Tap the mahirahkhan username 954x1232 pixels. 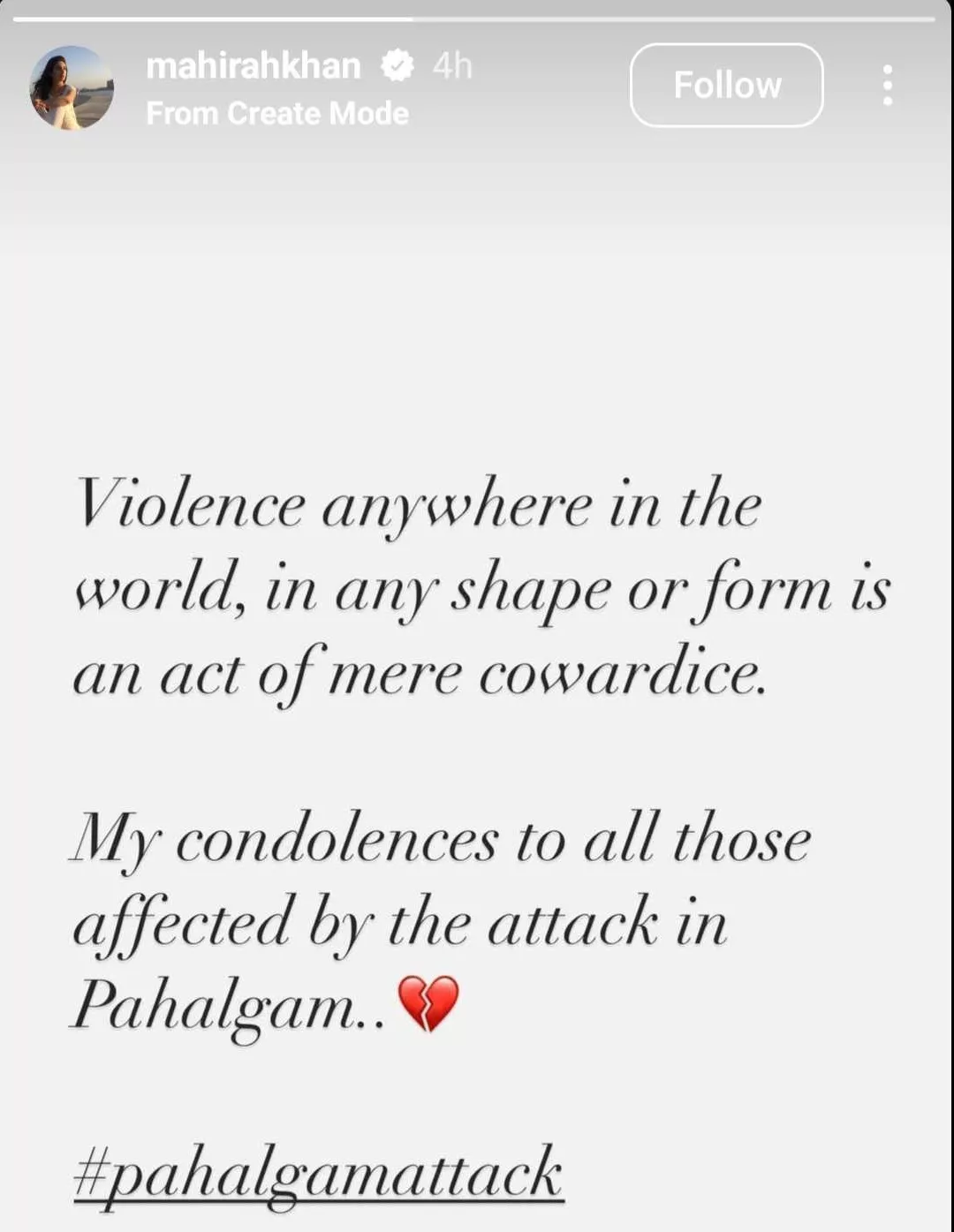254,66
